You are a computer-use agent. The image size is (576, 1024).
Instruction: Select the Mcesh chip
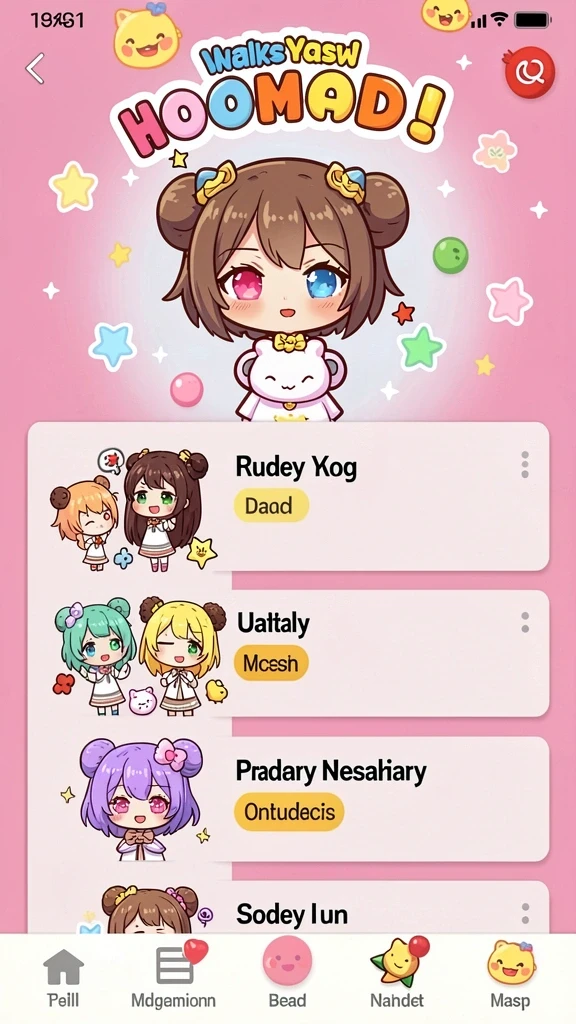pyautogui.click(x=271, y=664)
